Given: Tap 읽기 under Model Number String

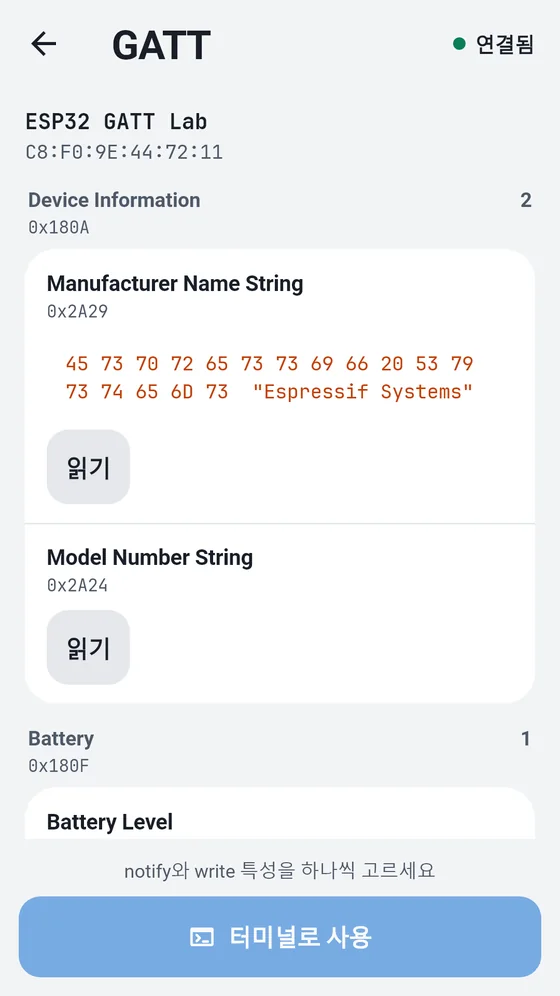Looking at the screenshot, I should (88, 647).
